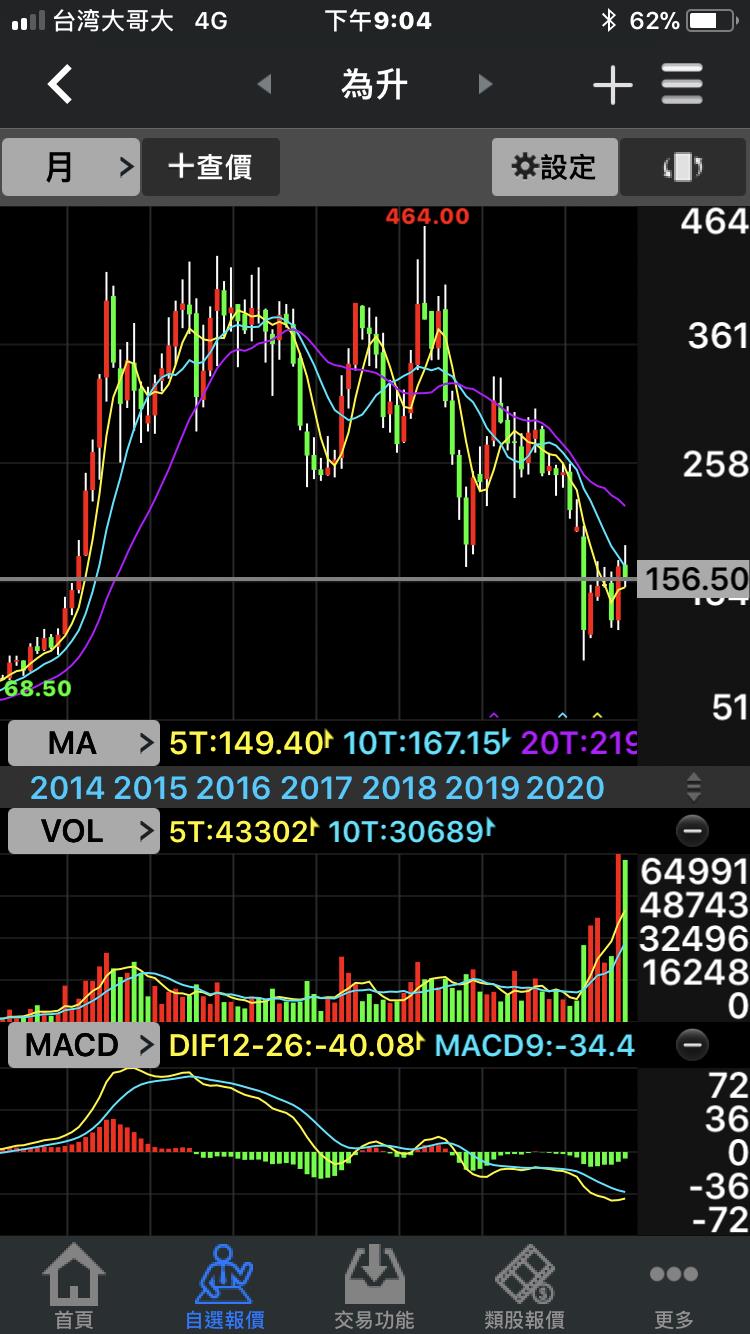750x1334 pixels.
Task: Change the 月 chart period selector
Action: (x=70, y=167)
